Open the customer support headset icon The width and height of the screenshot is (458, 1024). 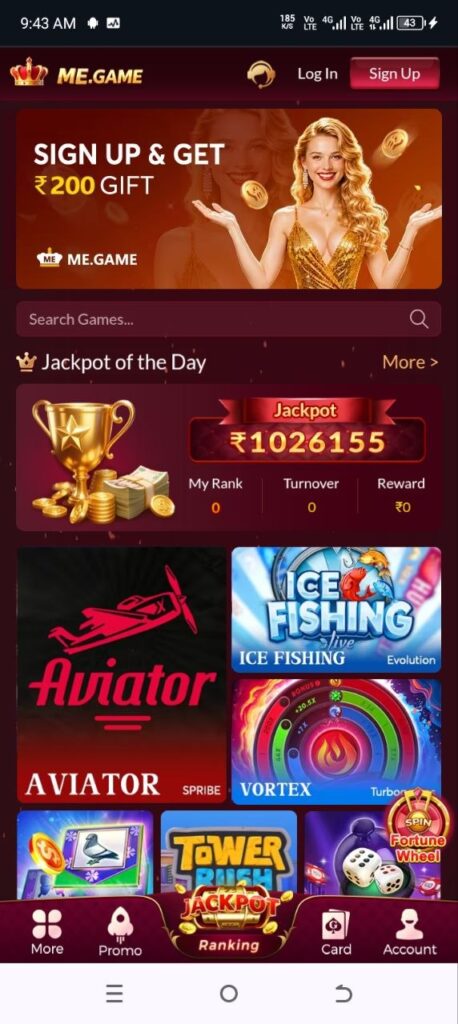(x=261, y=74)
